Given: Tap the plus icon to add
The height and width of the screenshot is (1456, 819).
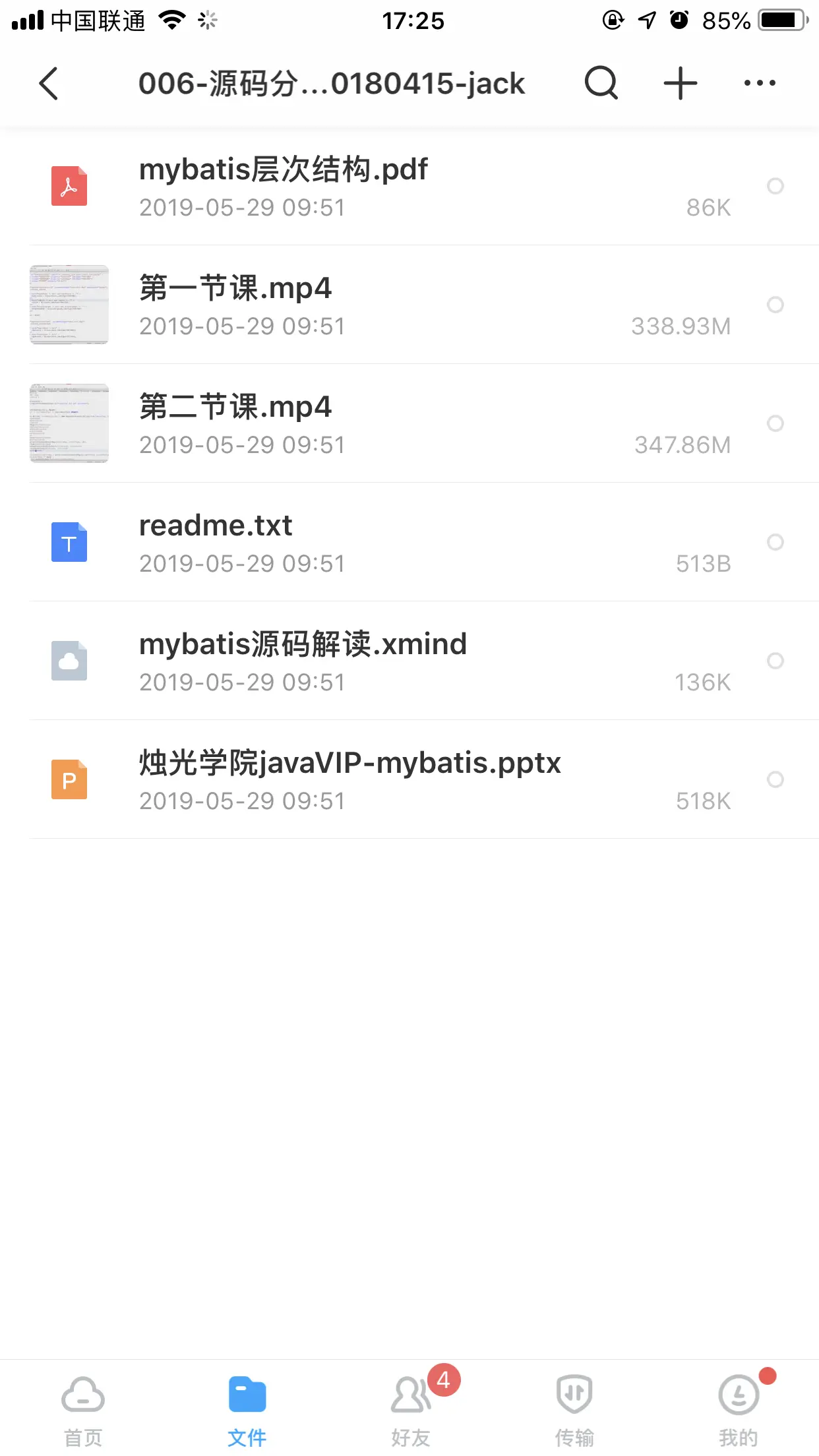Looking at the screenshot, I should tap(680, 84).
